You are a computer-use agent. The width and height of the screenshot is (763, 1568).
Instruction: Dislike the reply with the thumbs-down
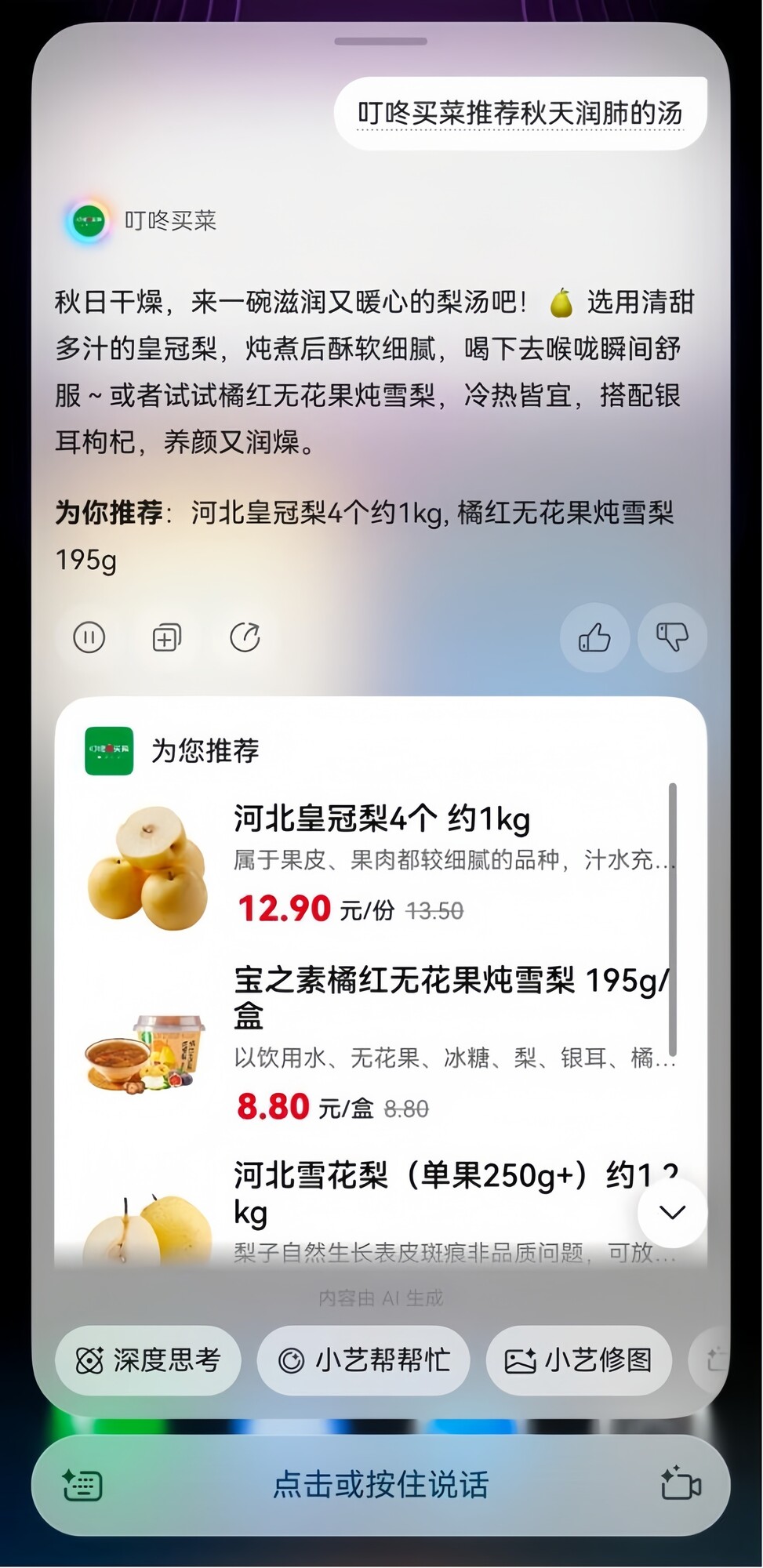tap(671, 637)
